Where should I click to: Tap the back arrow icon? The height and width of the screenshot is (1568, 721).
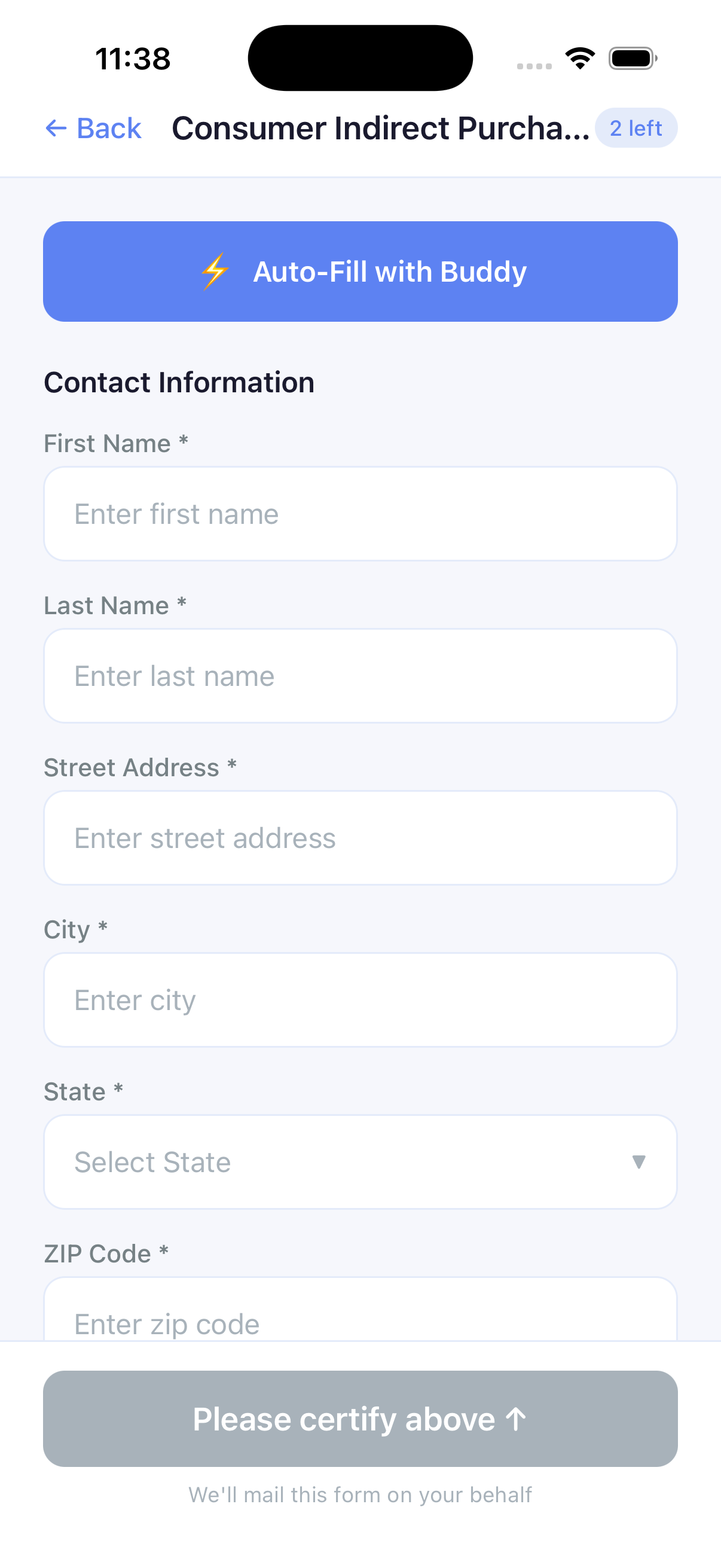point(56,128)
